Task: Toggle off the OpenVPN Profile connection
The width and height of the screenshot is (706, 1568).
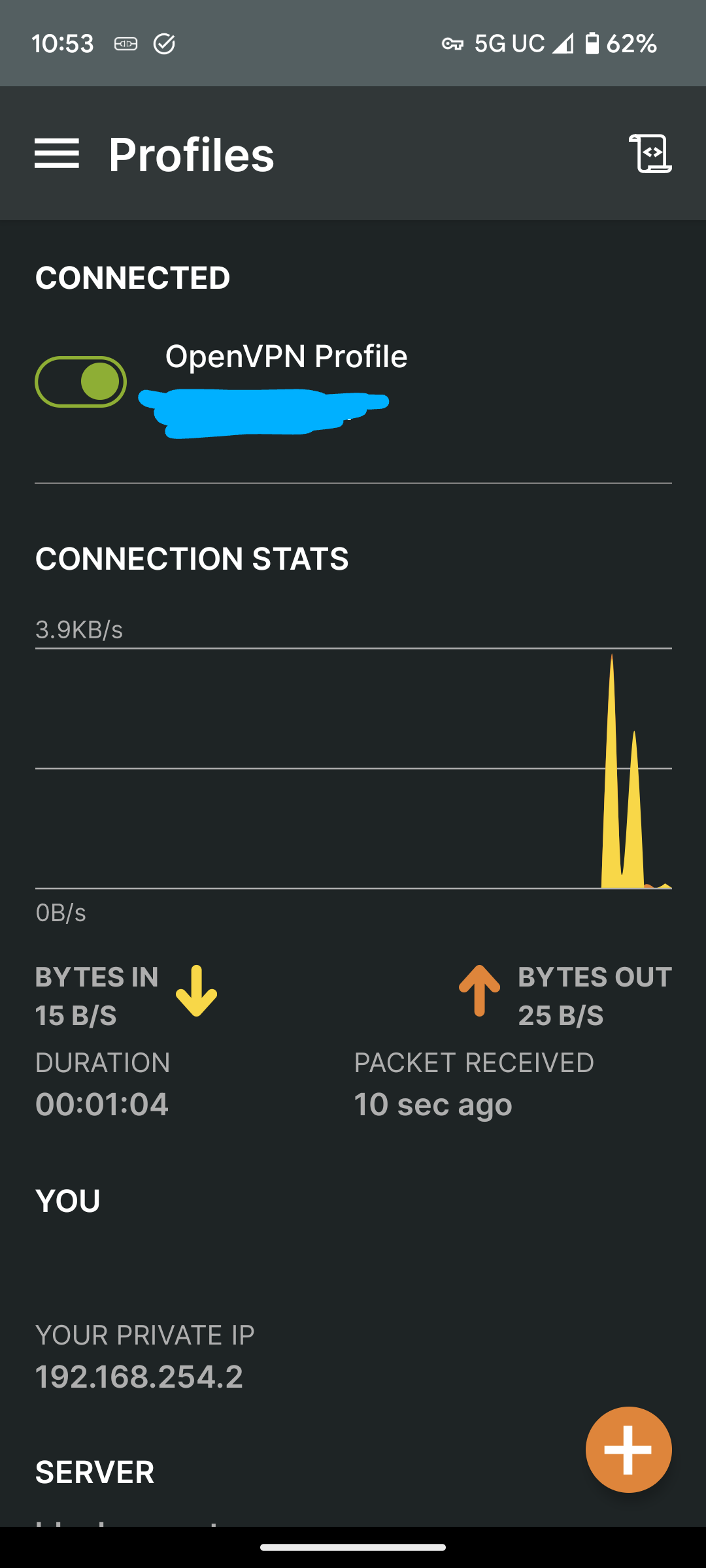Action: coord(81,382)
